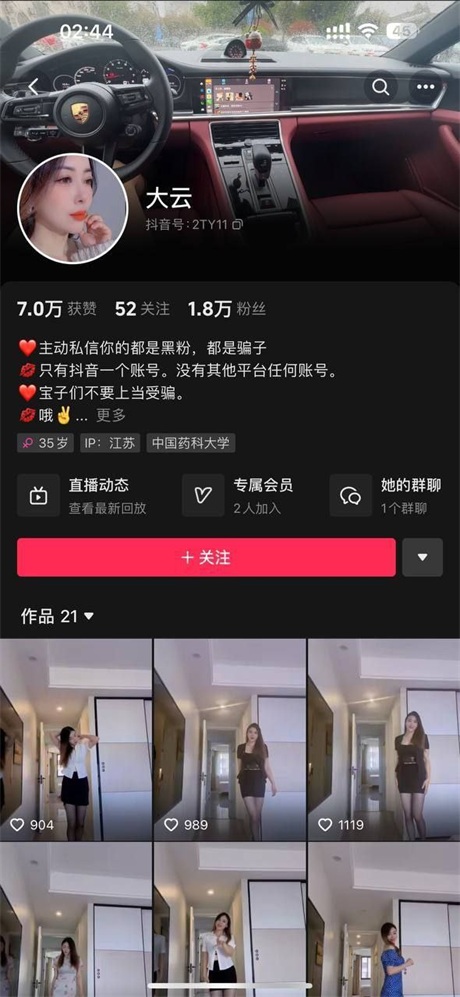Screen dimensions: 460x997
Task: Open 专属会员 membership page
Action: point(239,495)
